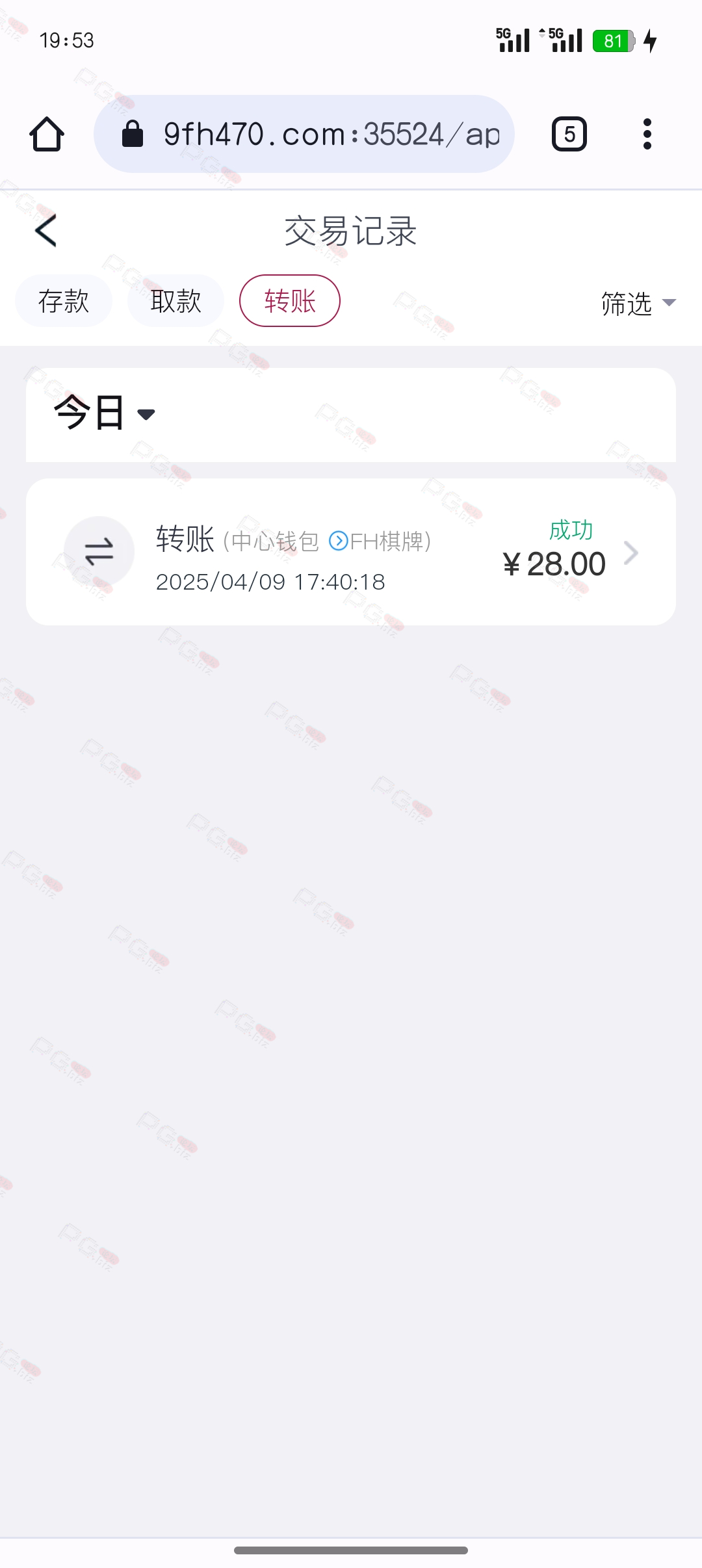Image resolution: width=702 pixels, height=1568 pixels.
Task: Switch to the 存款 tab
Action: click(x=64, y=301)
